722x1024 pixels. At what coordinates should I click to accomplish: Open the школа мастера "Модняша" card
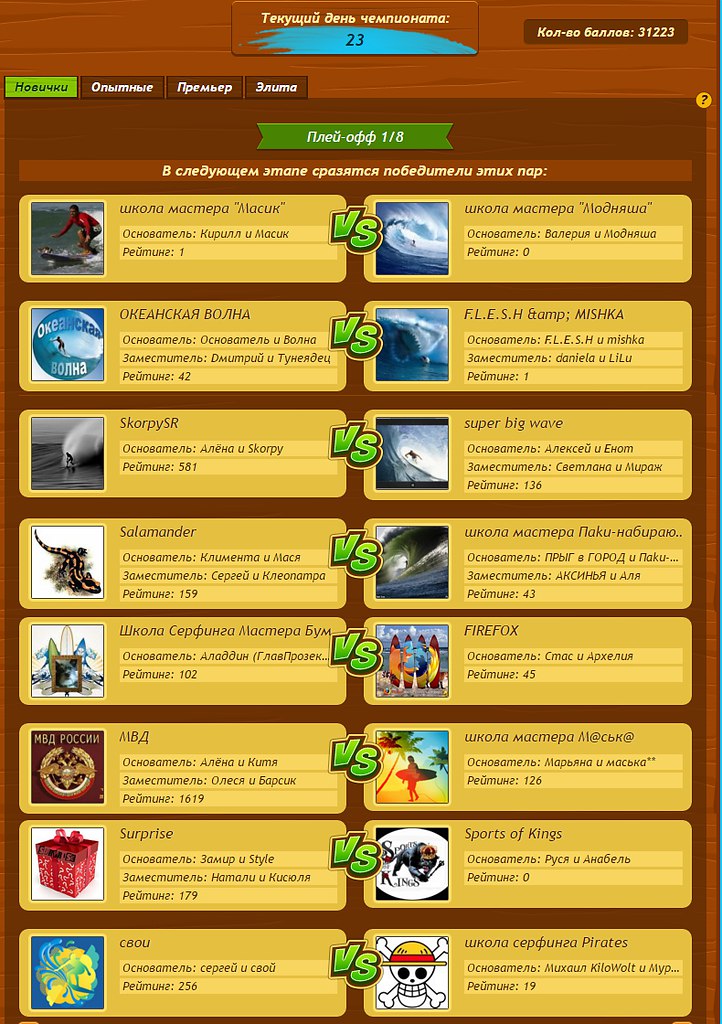(558, 209)
